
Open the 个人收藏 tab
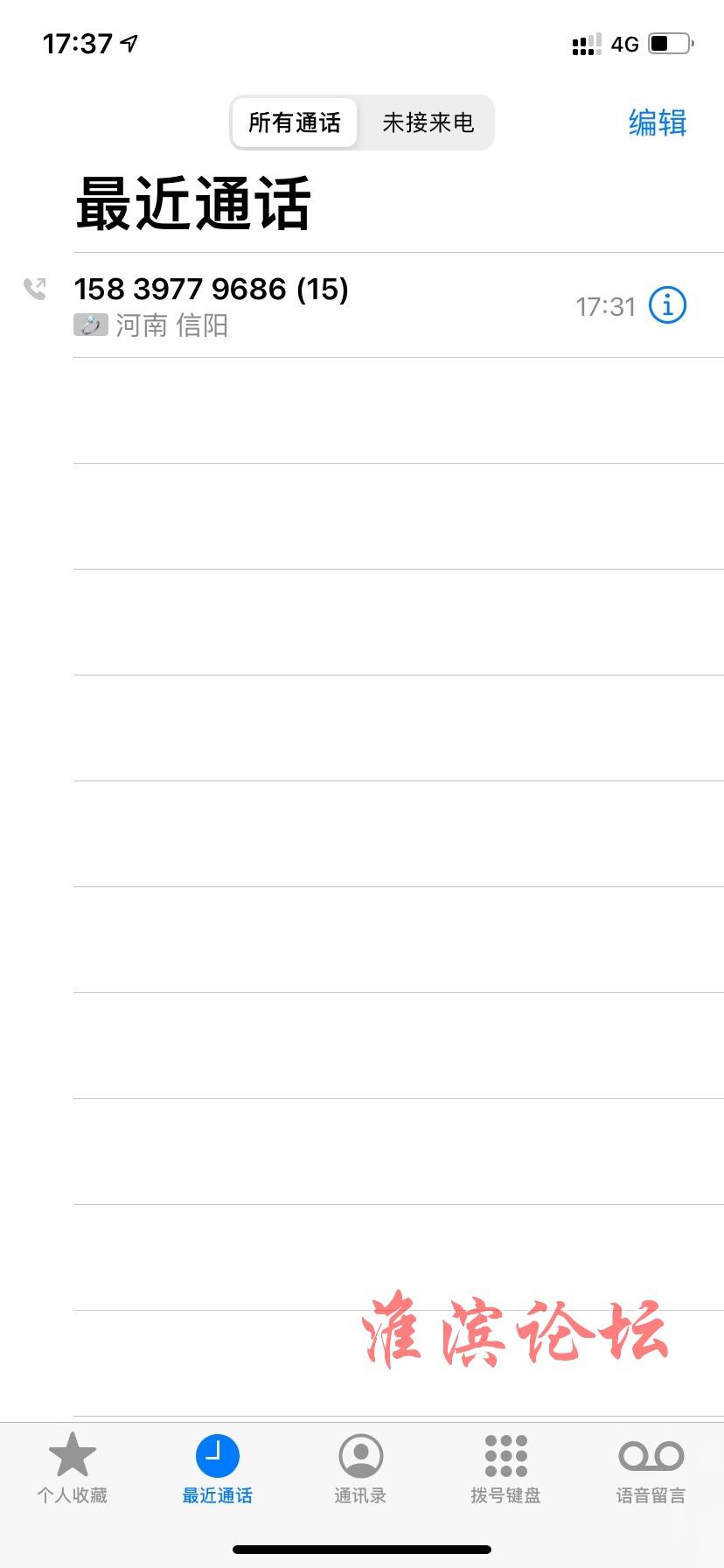tap(73, 1469)
